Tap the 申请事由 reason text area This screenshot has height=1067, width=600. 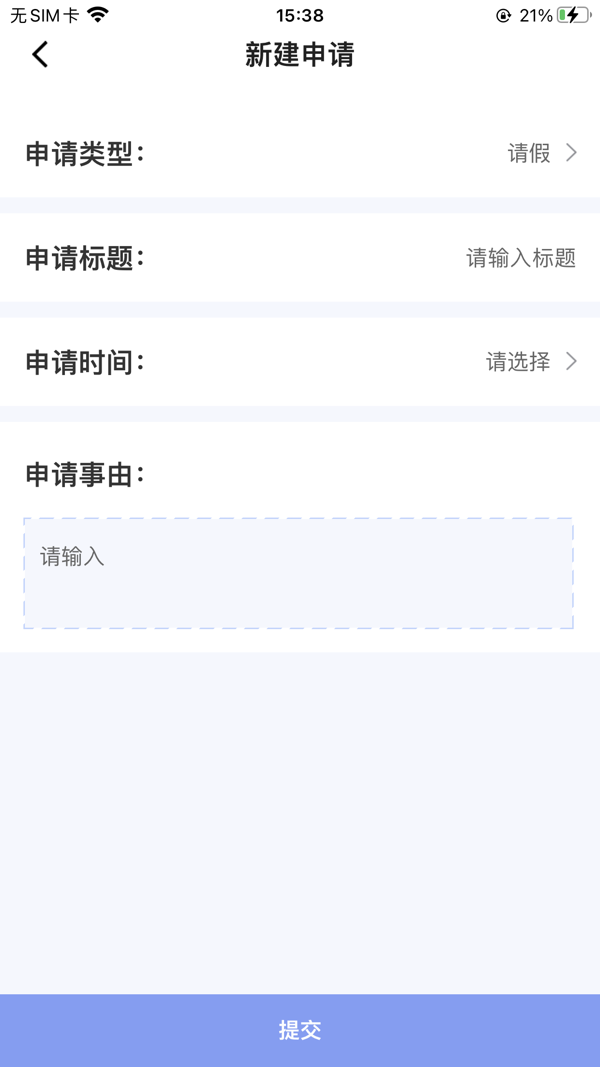pos(298,573)
